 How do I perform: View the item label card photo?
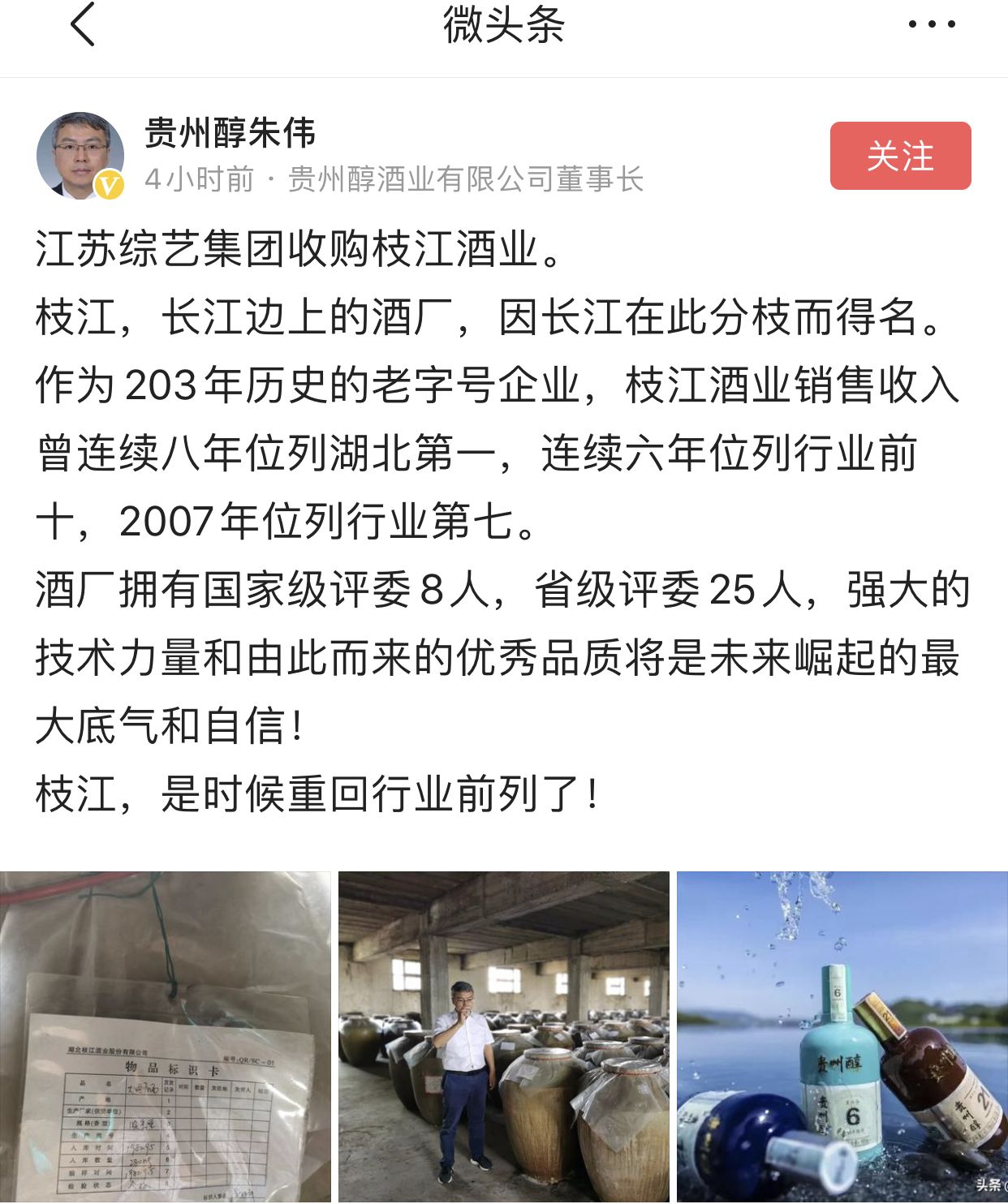click(x=166, y=1036)
